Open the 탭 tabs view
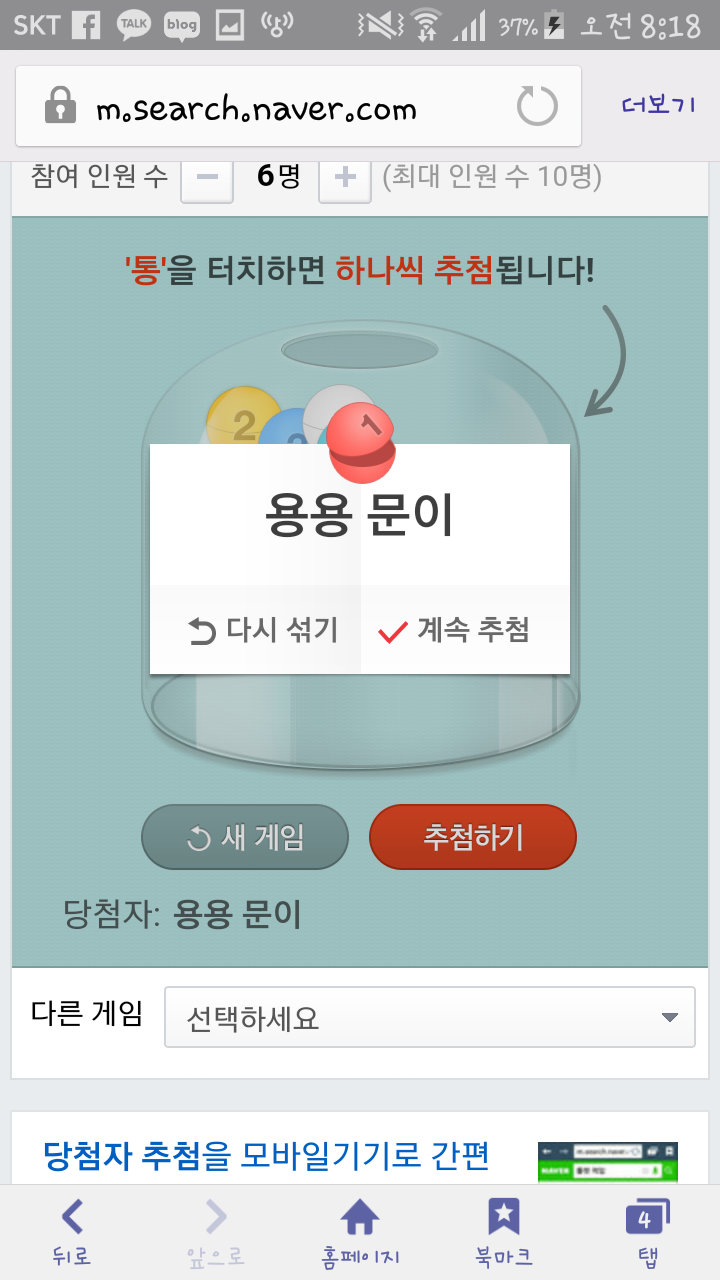Screen dimensions: 720x1280 (x=645, y=1232)
